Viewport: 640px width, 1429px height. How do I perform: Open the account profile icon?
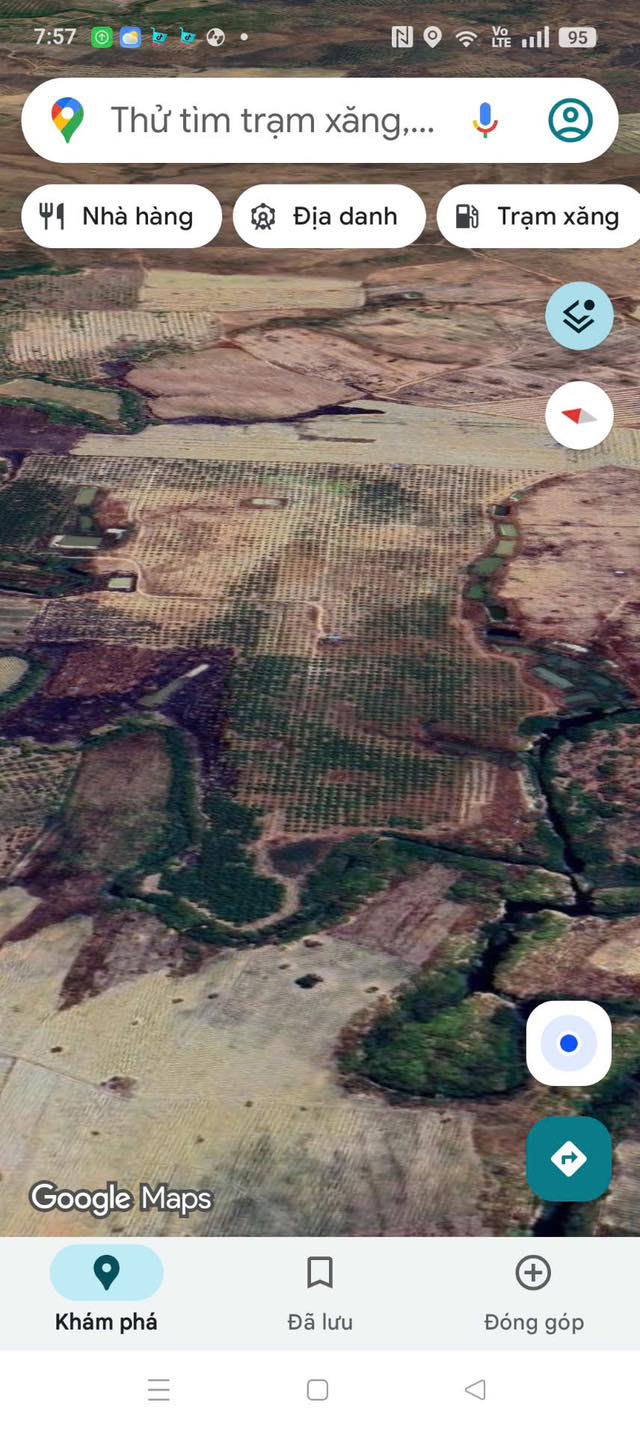click(570, 121)
